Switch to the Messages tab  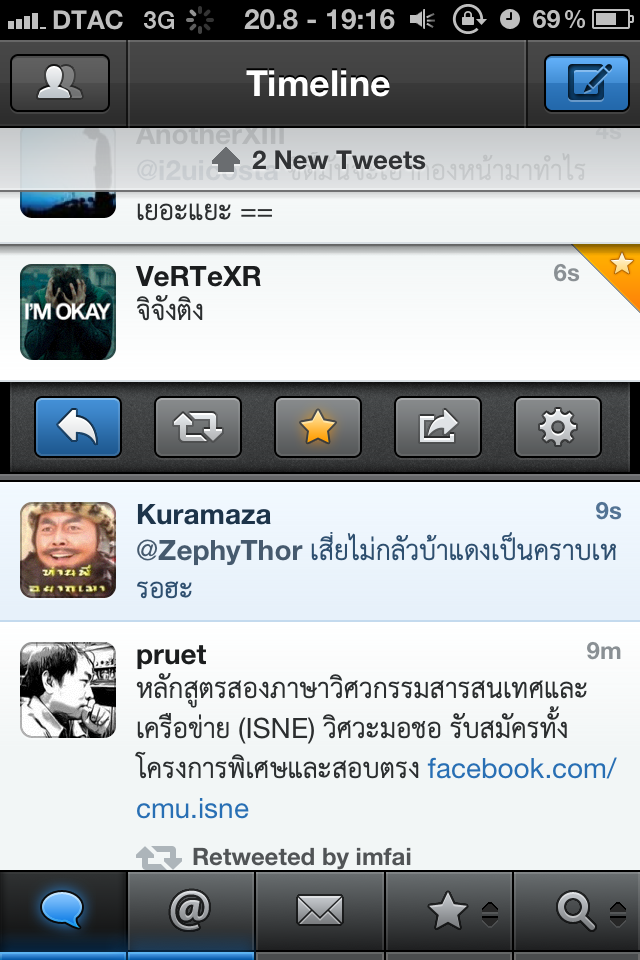[320, 910]
